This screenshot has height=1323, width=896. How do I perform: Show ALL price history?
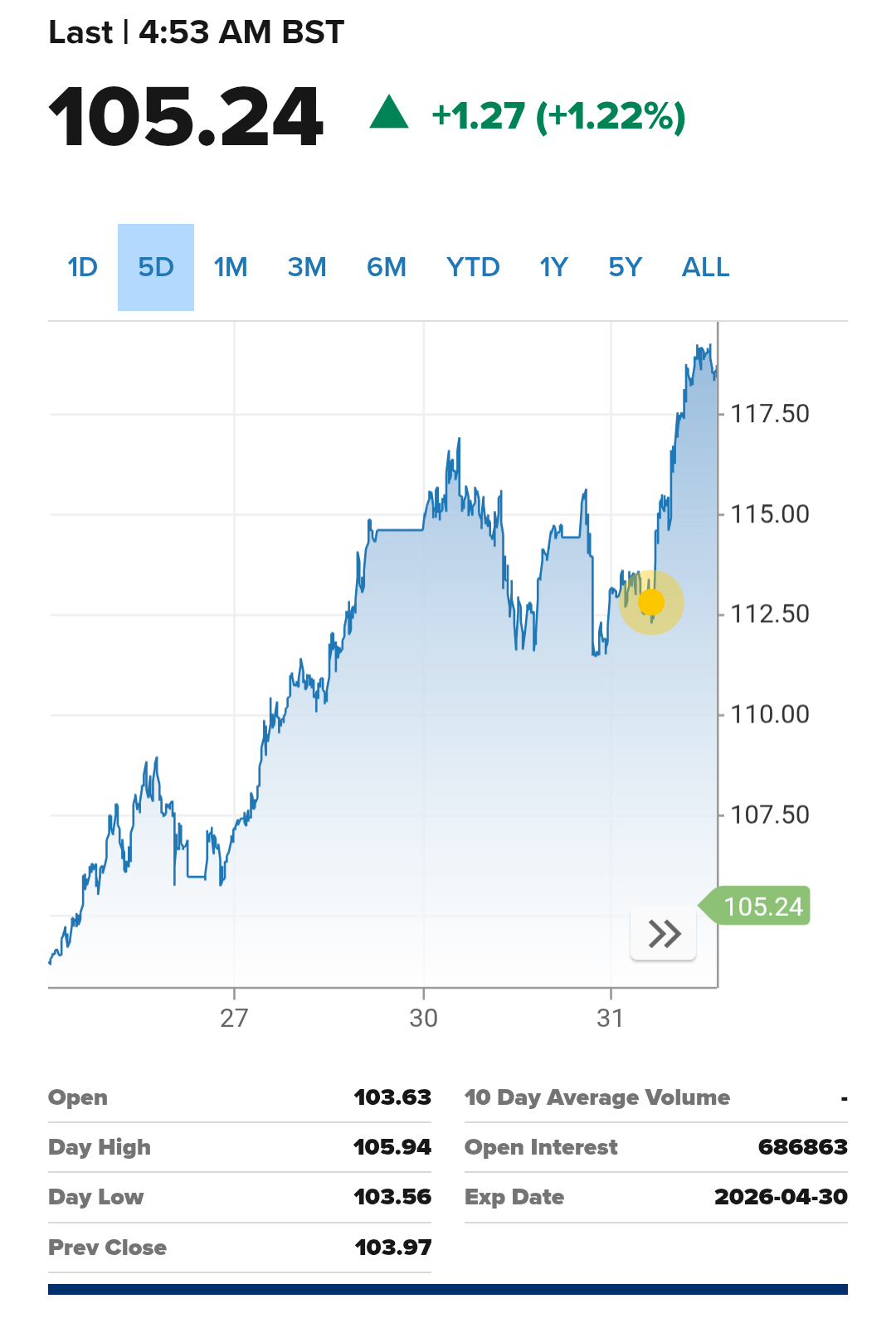tap(705, 267)
